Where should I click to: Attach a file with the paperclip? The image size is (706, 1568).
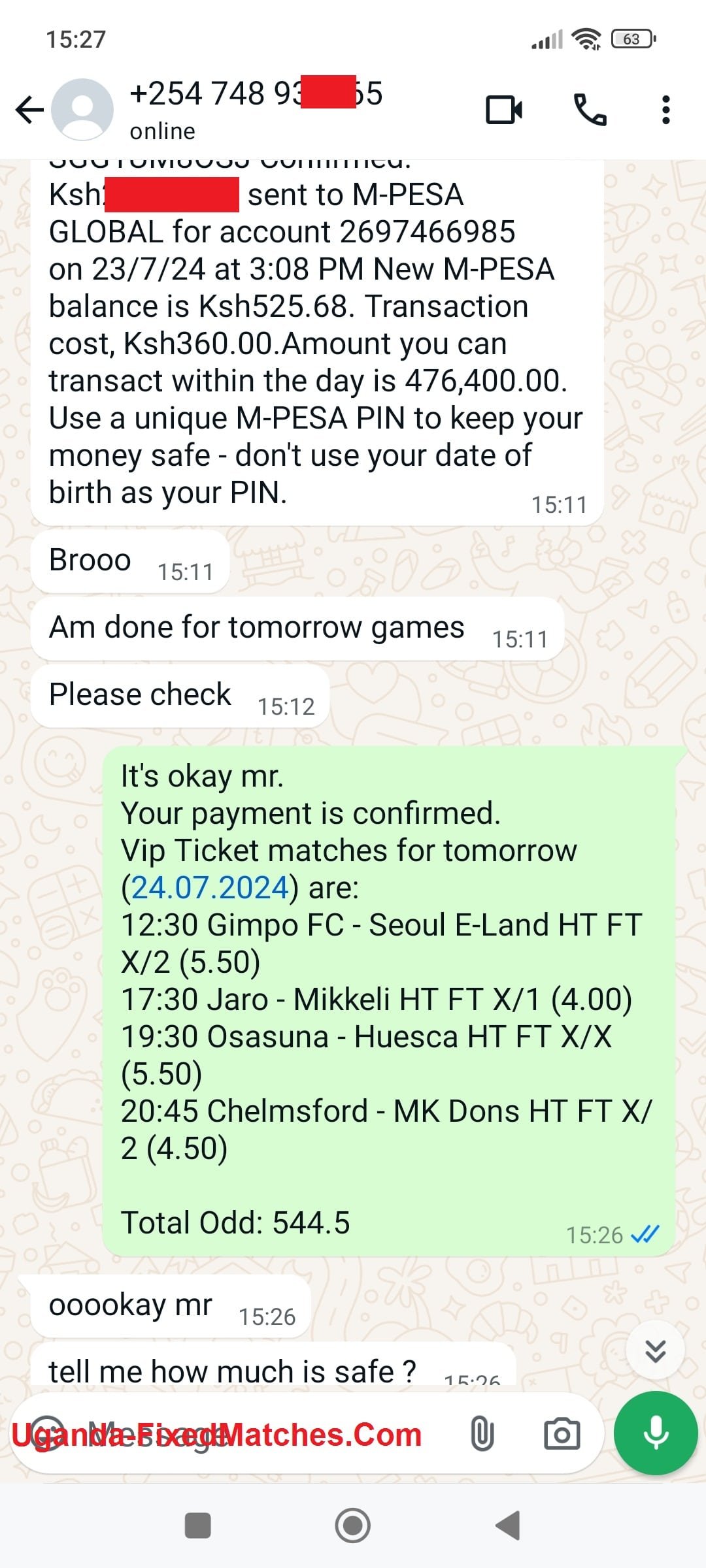pos(482,1435)
